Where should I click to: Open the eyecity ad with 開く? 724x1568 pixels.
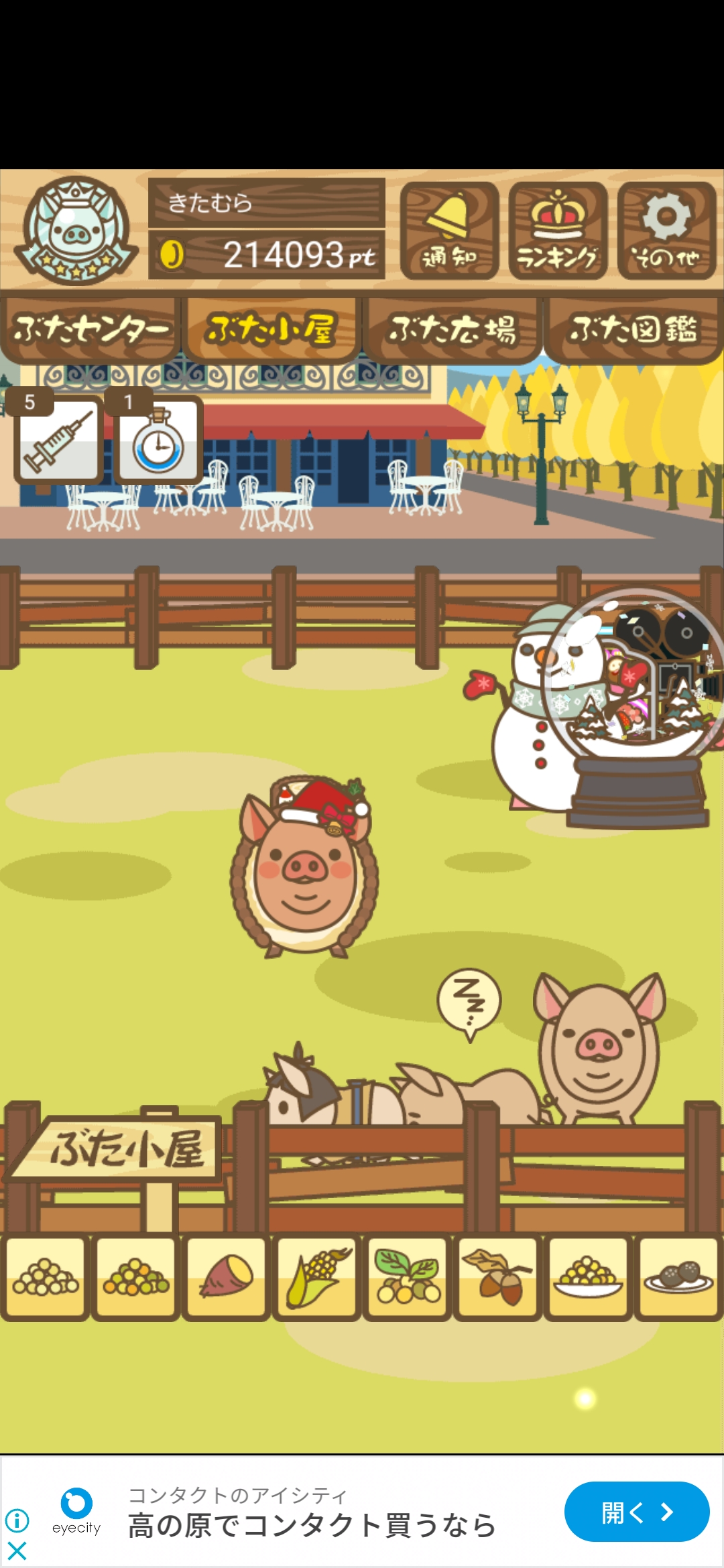[636, 1512]
